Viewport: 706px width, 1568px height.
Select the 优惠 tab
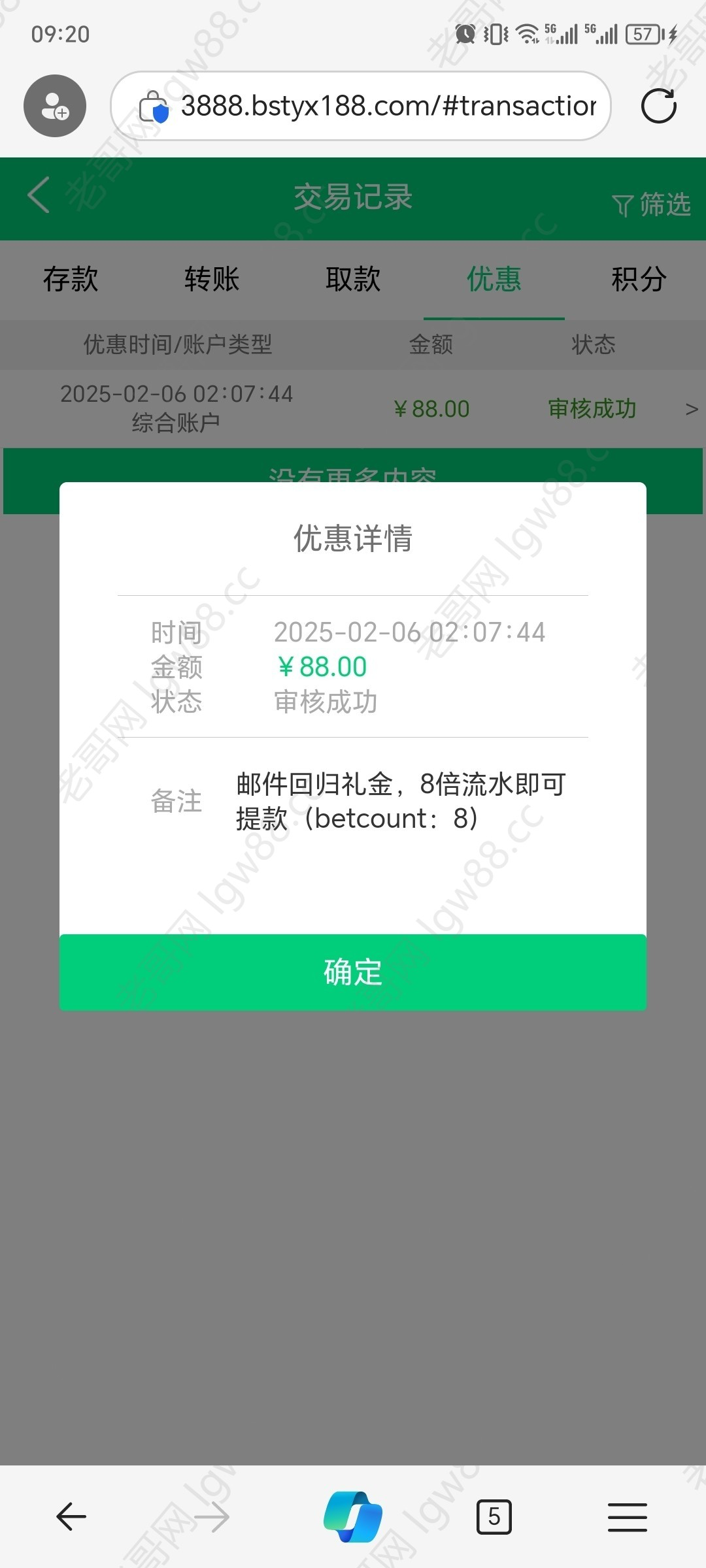pyautogui.click(x=494, y=280)
